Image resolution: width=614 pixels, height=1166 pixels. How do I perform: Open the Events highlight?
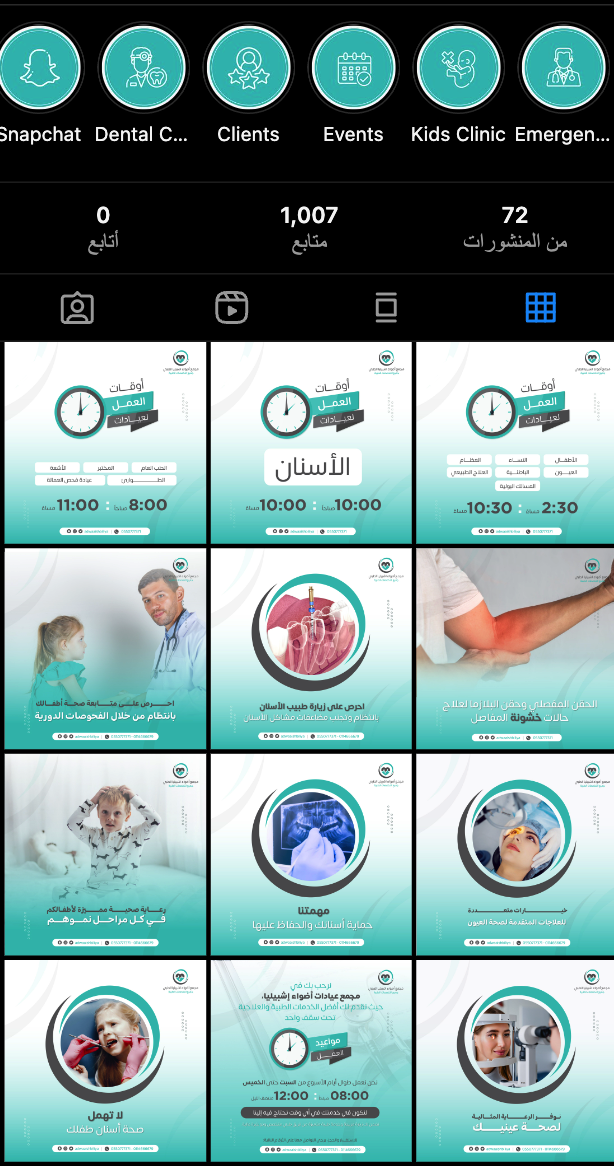tap(353, 68)
